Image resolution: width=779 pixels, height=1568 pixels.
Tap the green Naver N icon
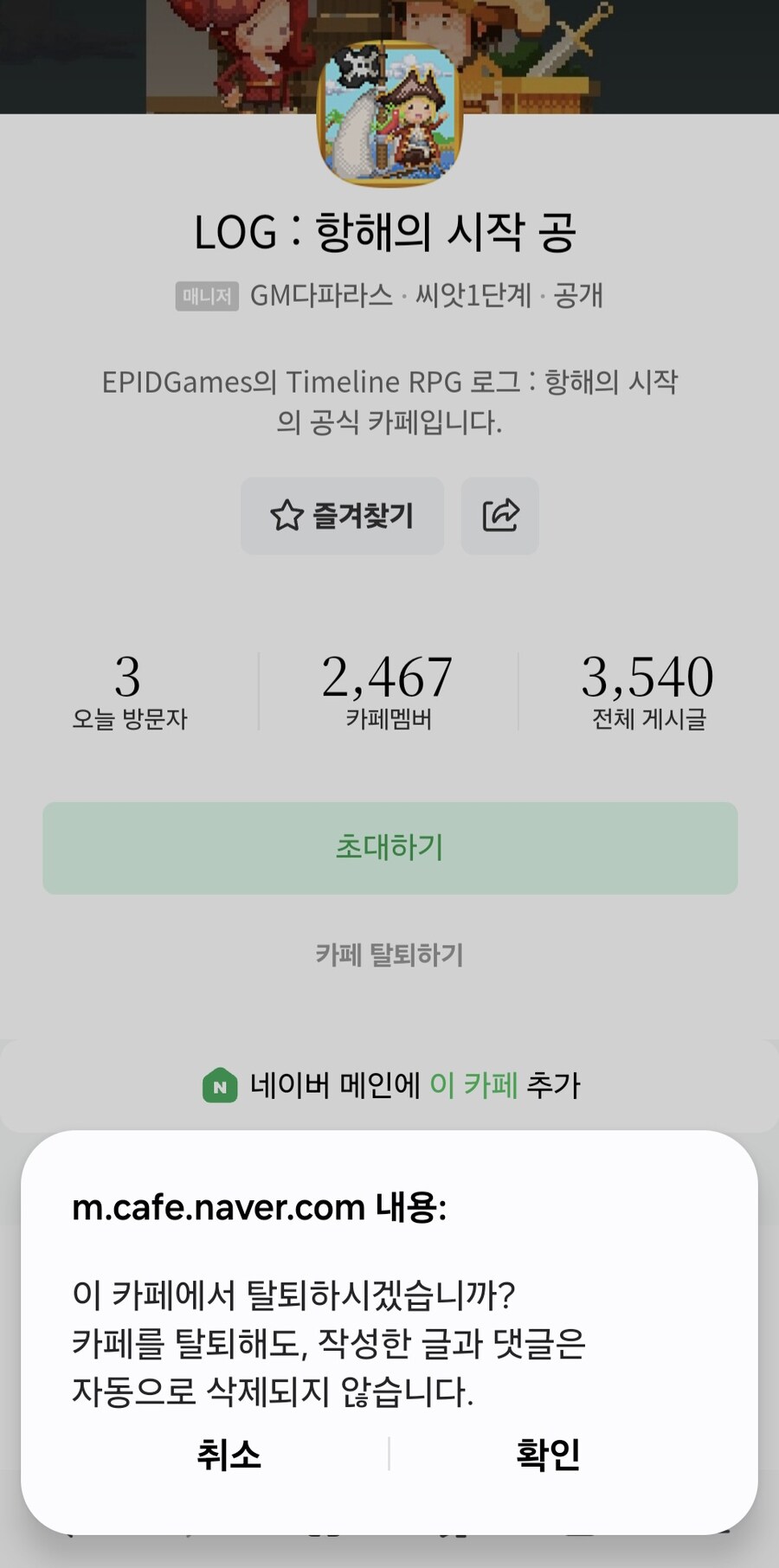pos(222,1085)
